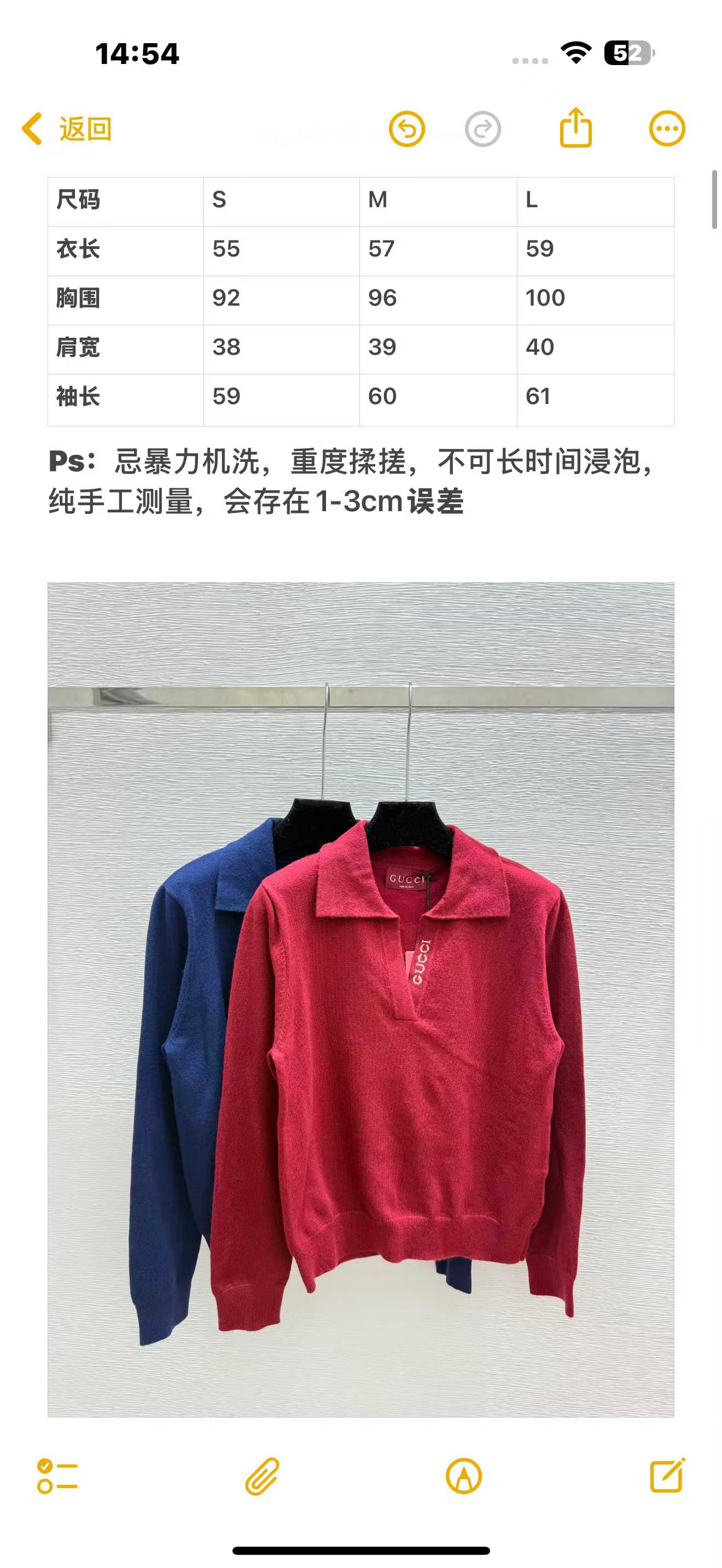Attach a file with the paperclip
722x1568 pixels.
tap(262, 1476)
